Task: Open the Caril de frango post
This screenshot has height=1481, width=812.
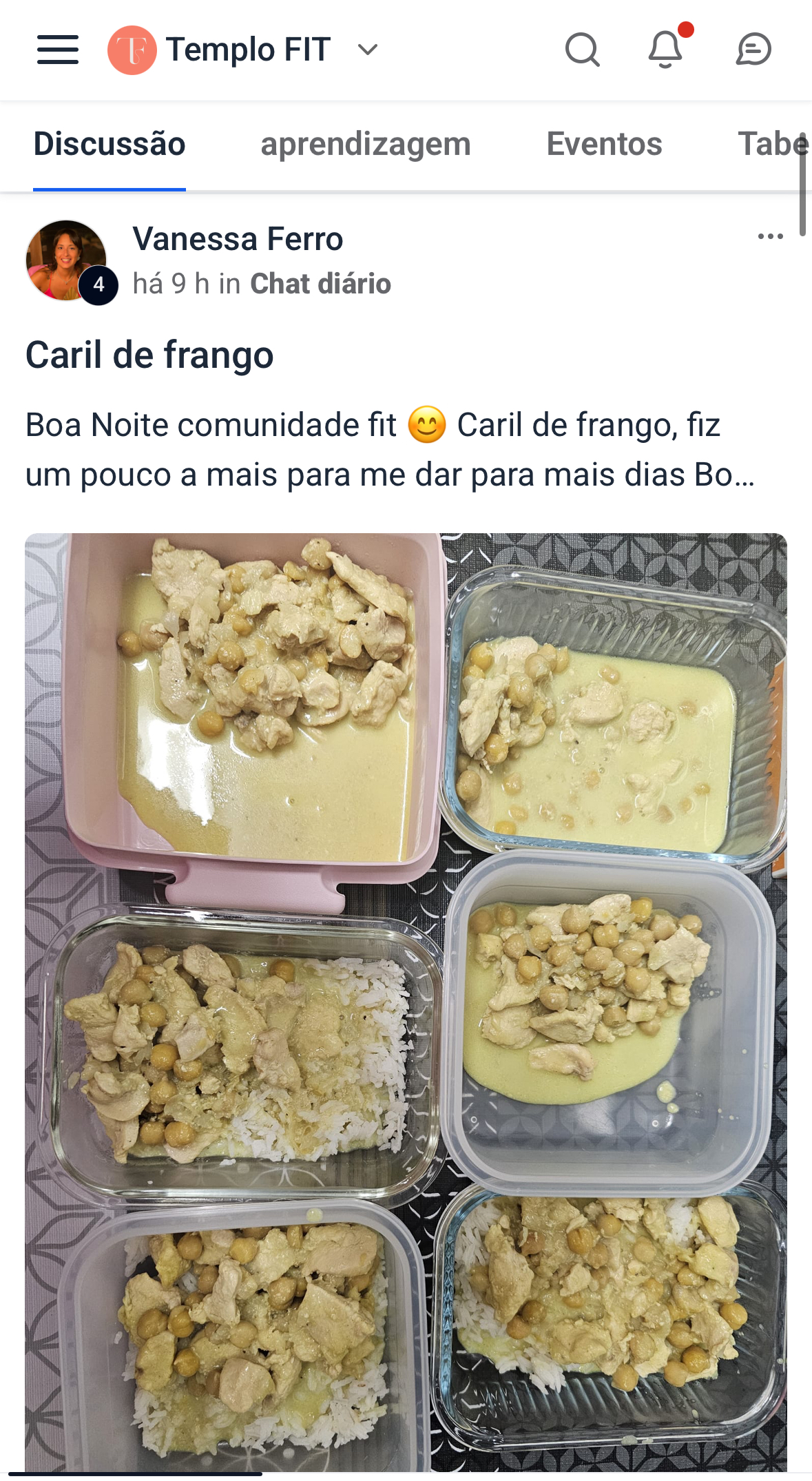Action: 149,355
